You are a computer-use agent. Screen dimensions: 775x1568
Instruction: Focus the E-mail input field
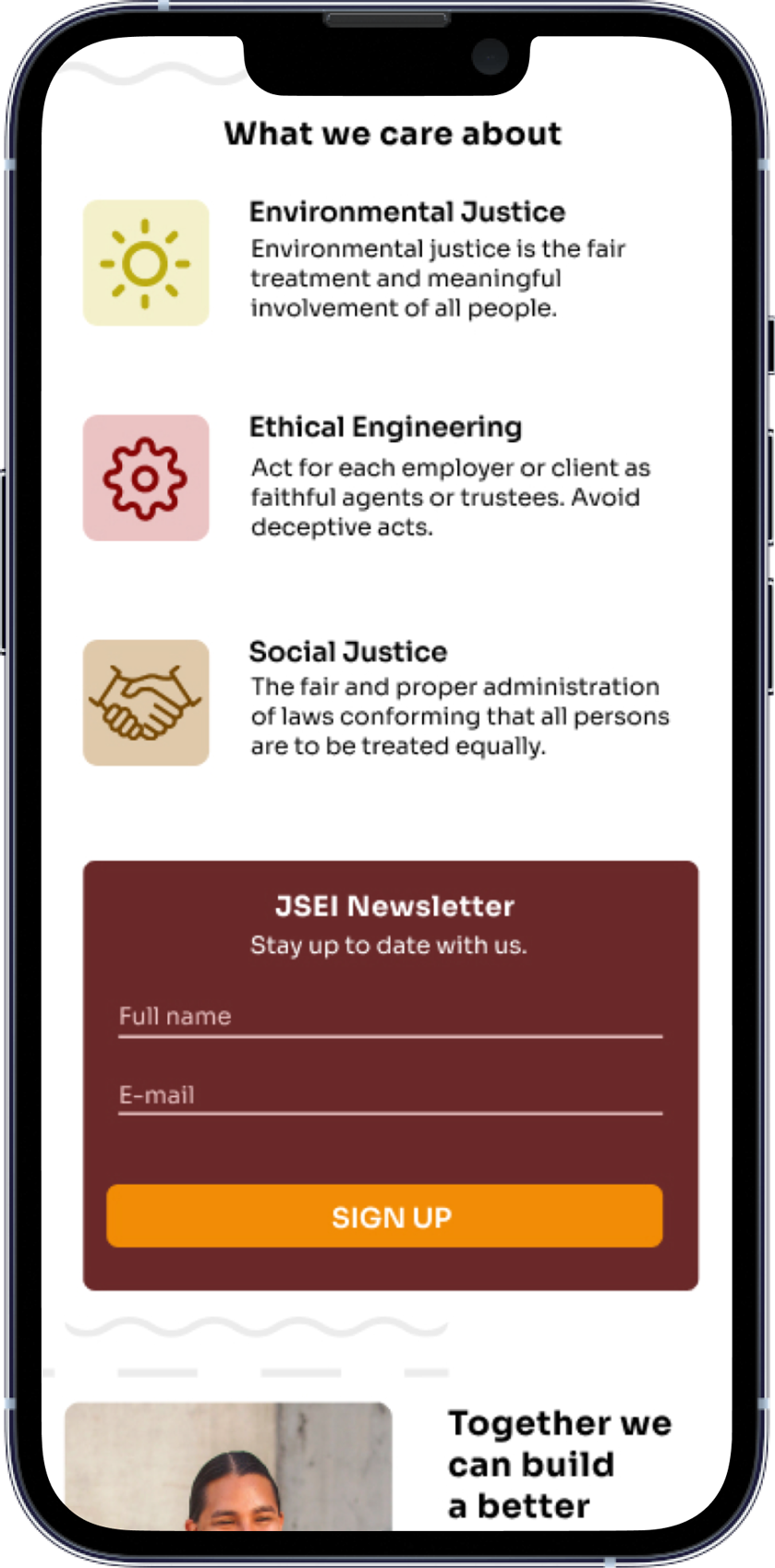390,1095
